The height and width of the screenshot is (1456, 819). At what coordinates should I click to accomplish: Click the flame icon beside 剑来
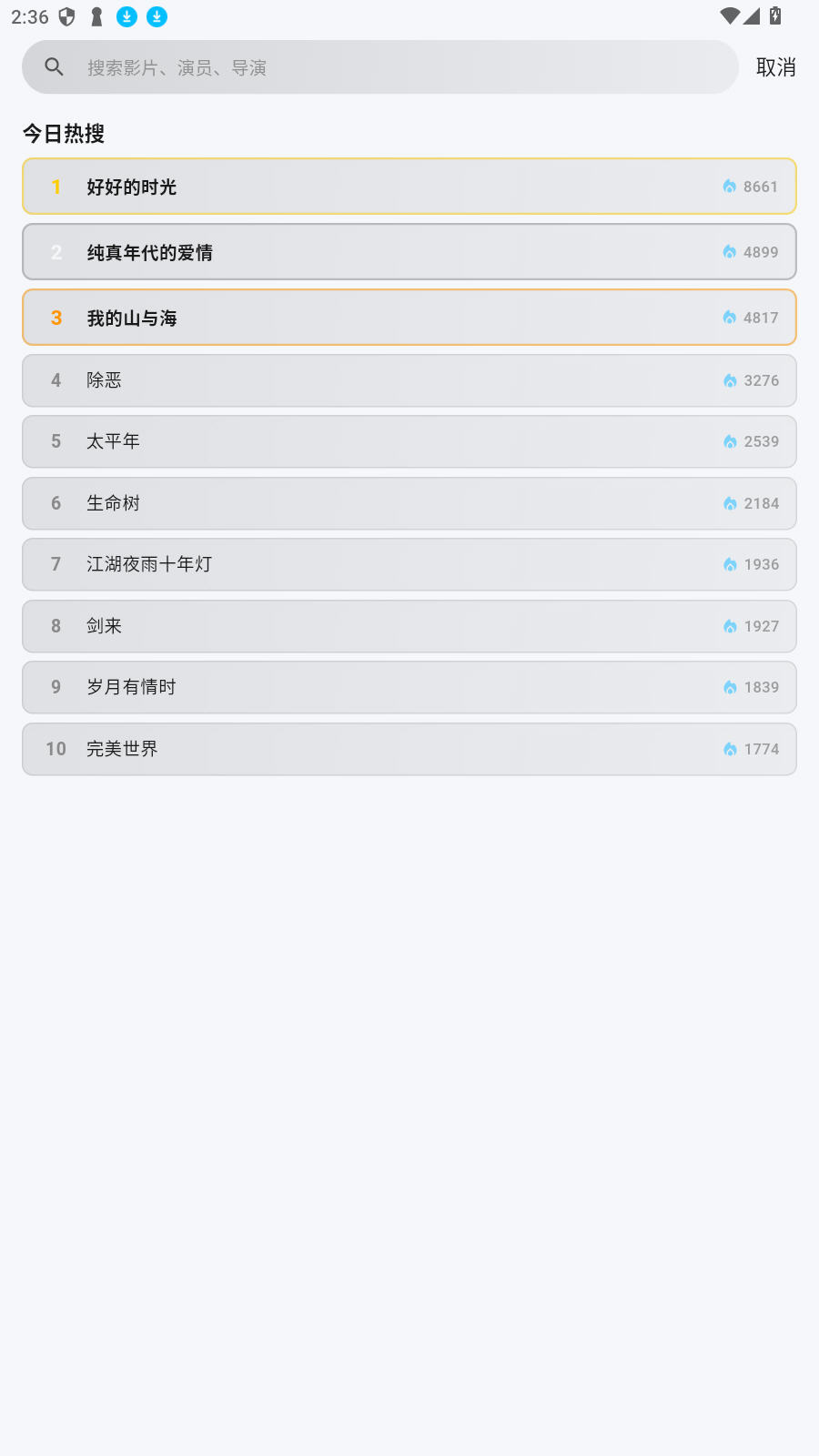730,626
